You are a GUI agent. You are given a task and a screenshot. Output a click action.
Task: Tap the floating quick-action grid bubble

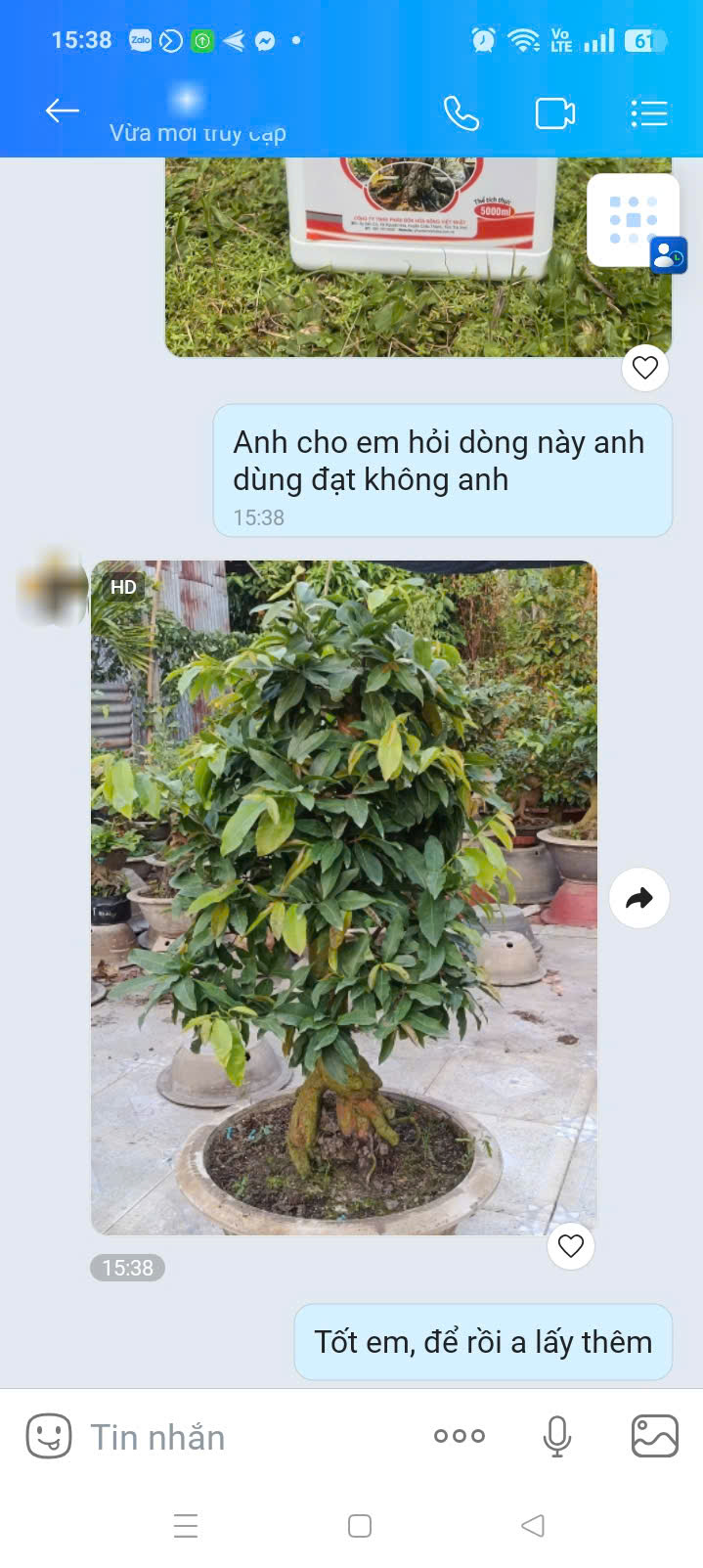[634, 220]
